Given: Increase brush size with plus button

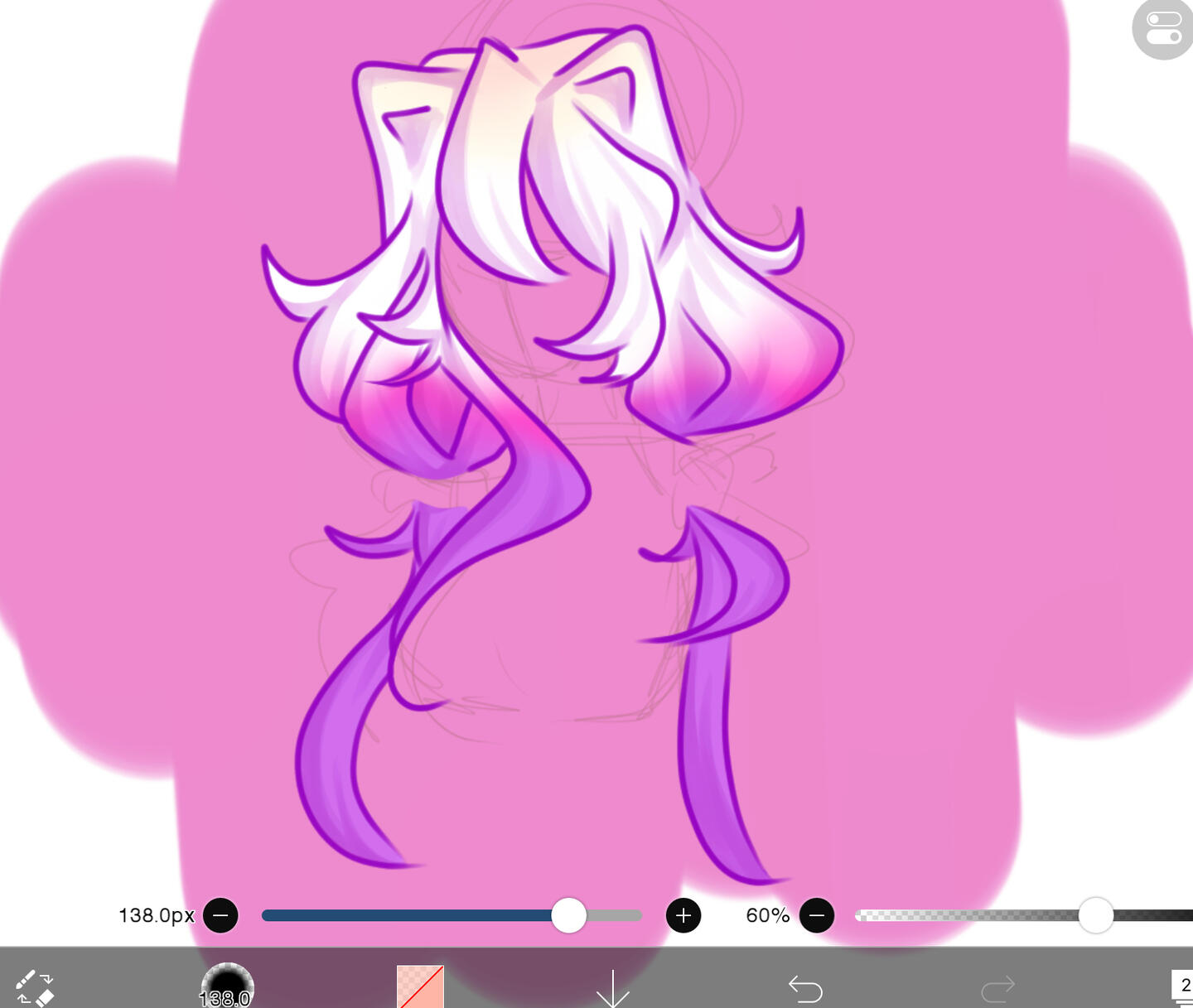Looking at the screenshot, I should pos(683,915).
